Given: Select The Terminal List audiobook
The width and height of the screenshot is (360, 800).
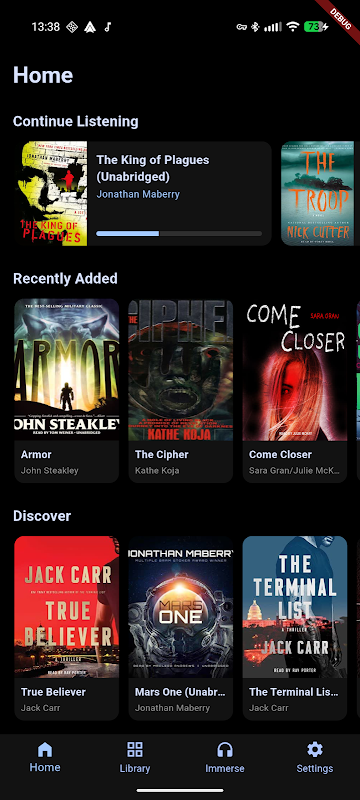Looking at the screenshot, I should point(295,628).
